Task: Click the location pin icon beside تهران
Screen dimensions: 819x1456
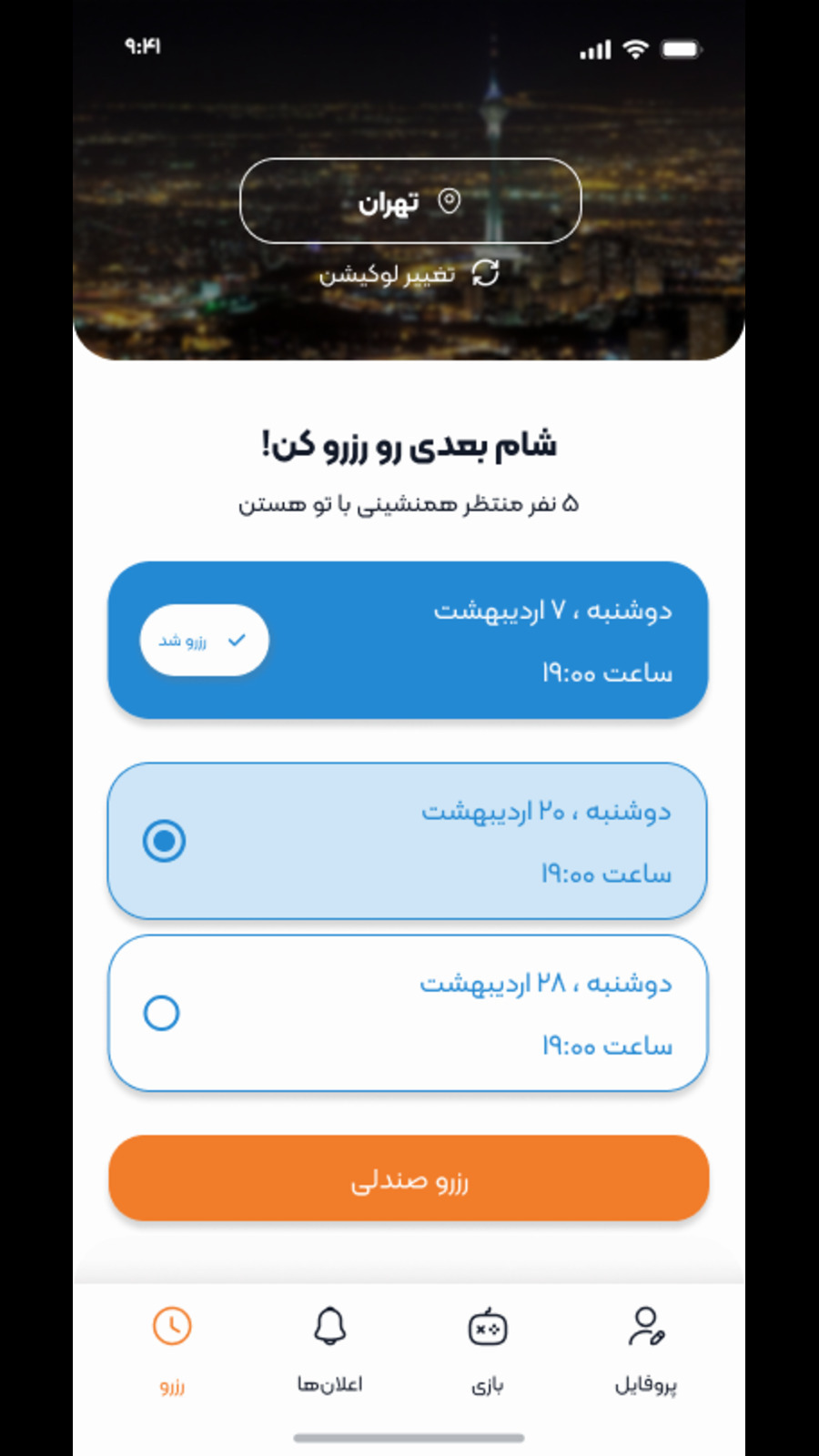Action: (x=448, y=202)
